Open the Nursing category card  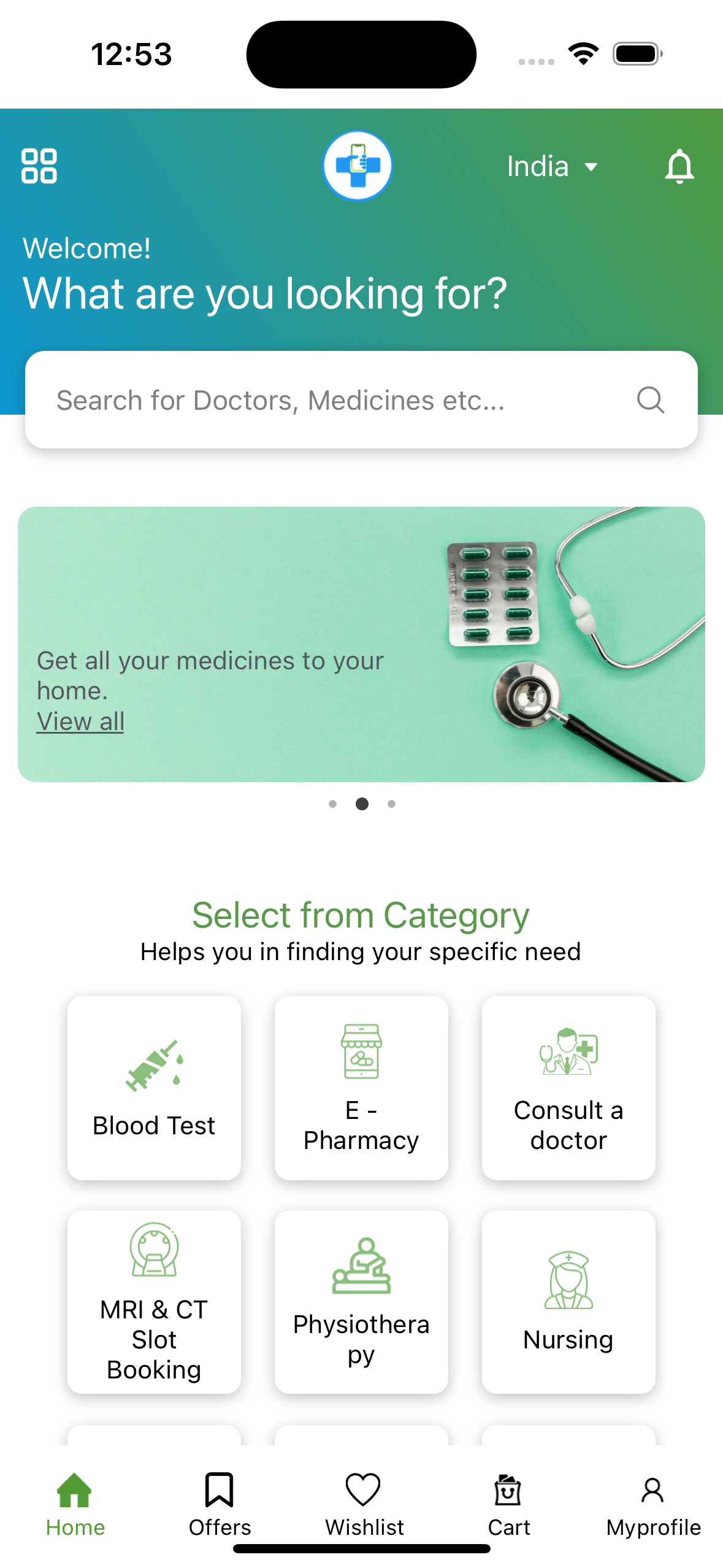click(568, 1301)
